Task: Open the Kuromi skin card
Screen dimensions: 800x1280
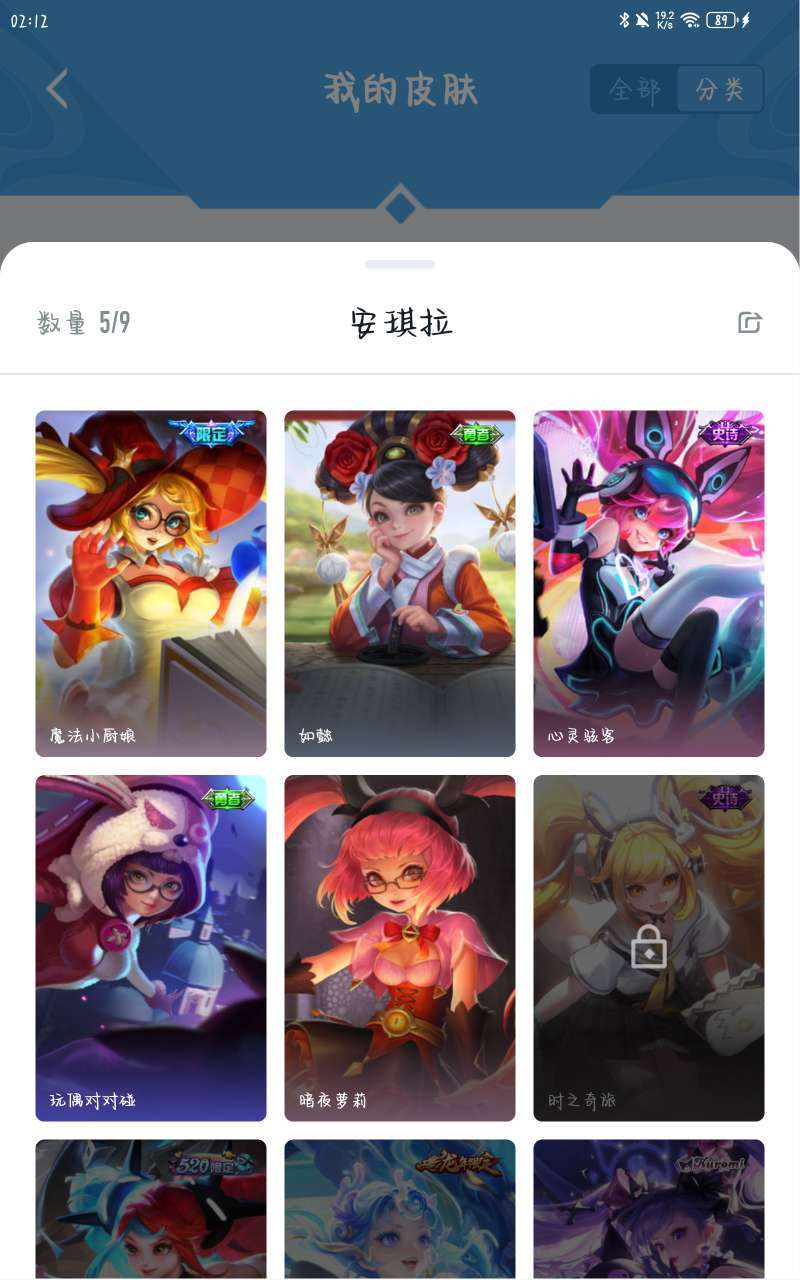Action: pyautogui.click(x=649, y=1209)
